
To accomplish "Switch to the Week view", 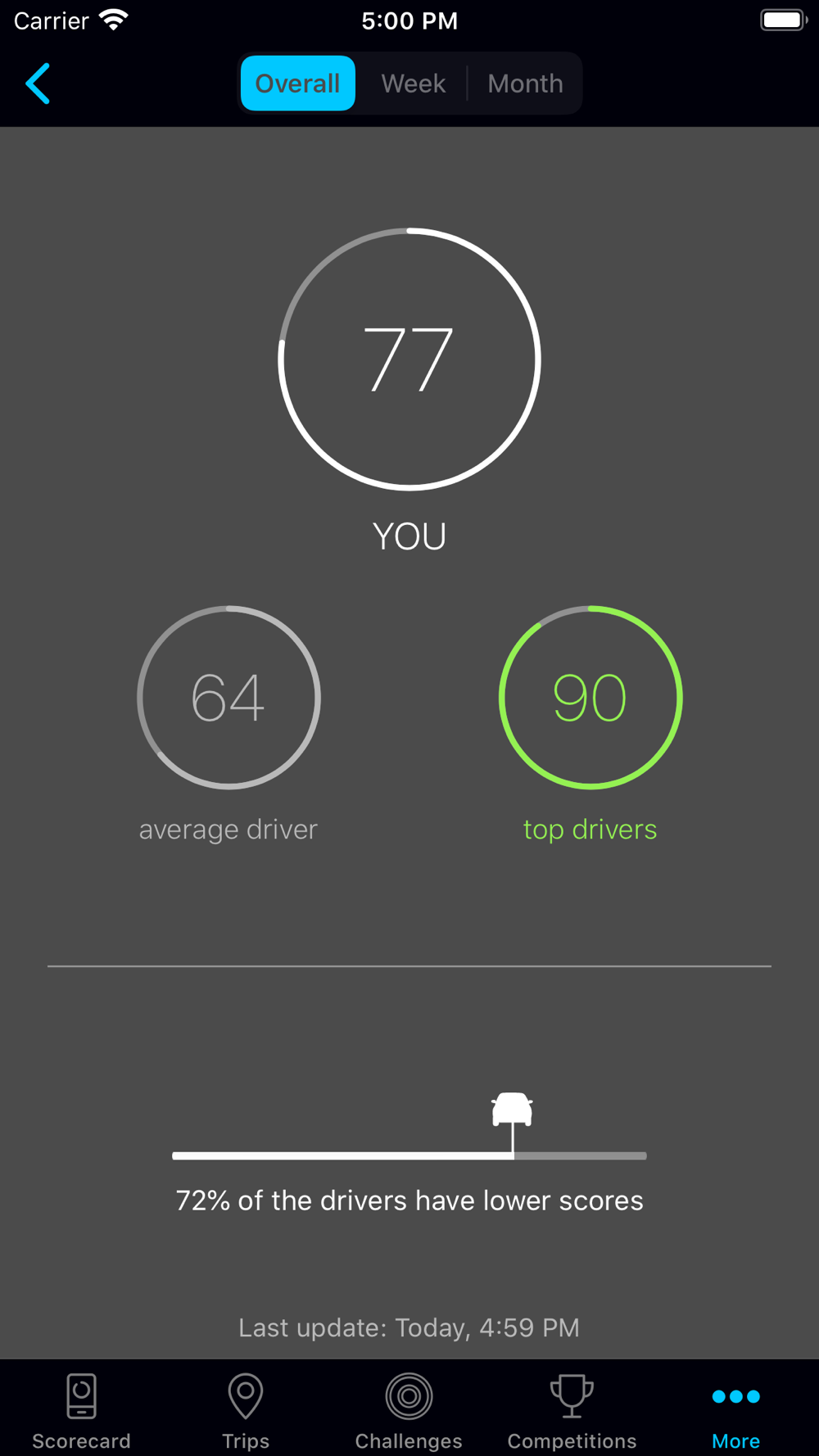I will coord(413,84).
